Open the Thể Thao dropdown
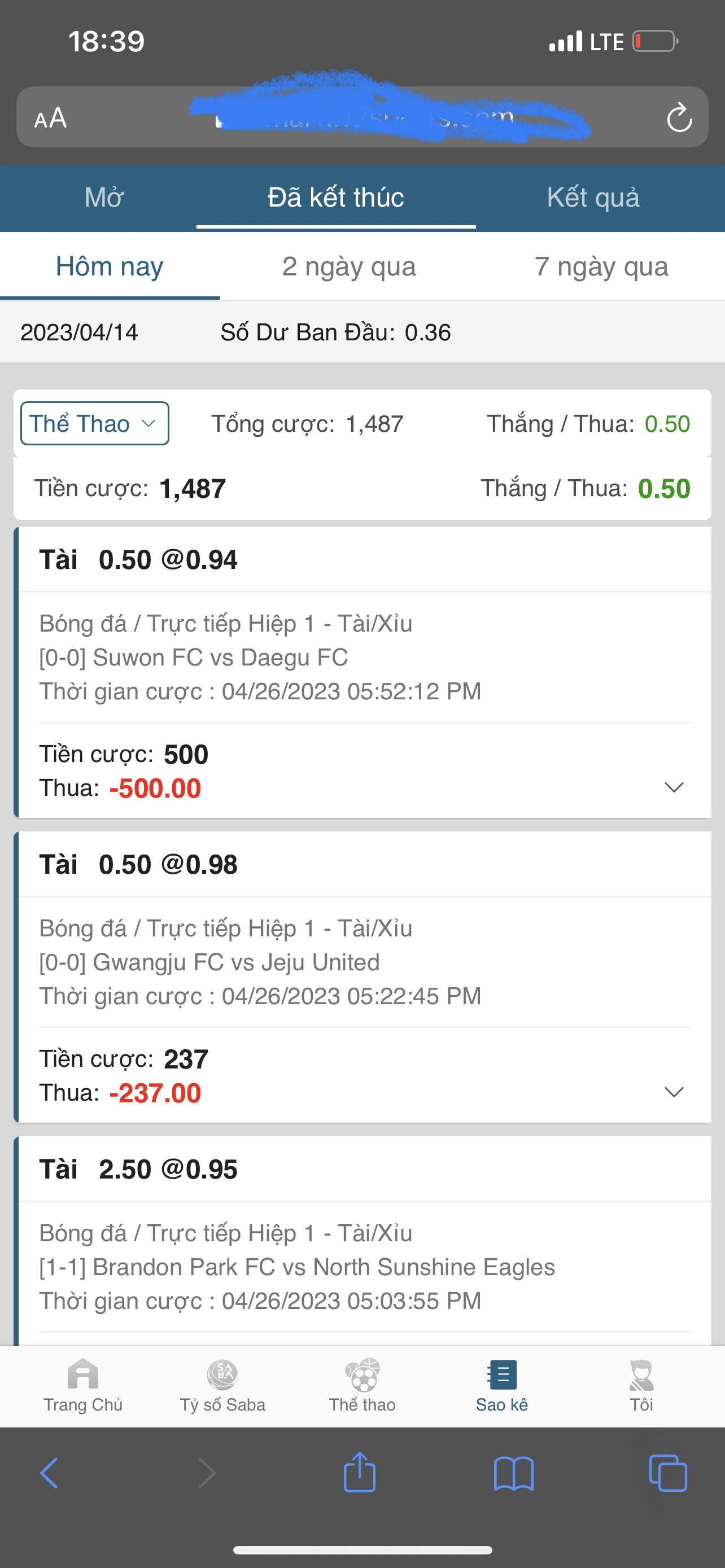725x1568 pixels. tap(95, 424)
